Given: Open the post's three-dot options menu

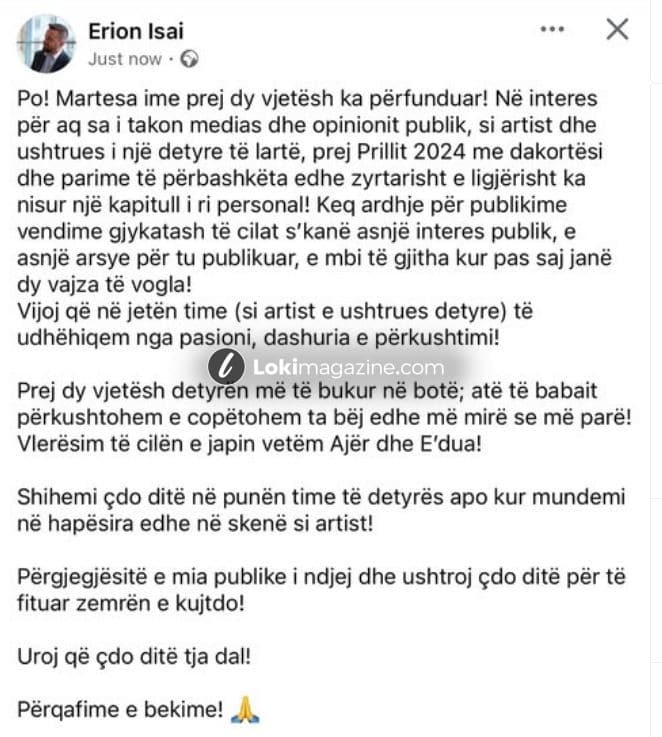Looking at the screenshot, I should coord(552,30).
